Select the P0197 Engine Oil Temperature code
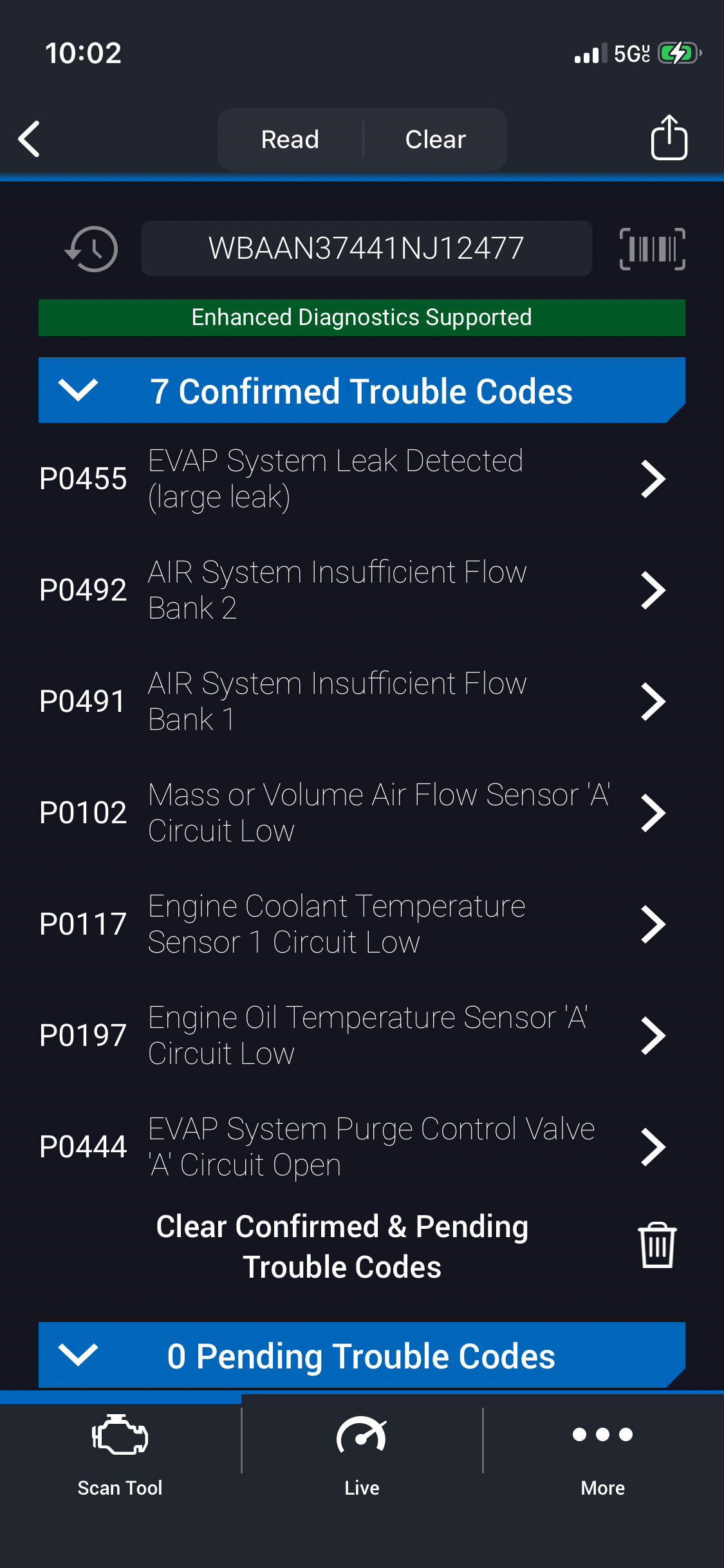This screenshot has width=724, height=1568. pyautogui.click(x=352, y=1036)
